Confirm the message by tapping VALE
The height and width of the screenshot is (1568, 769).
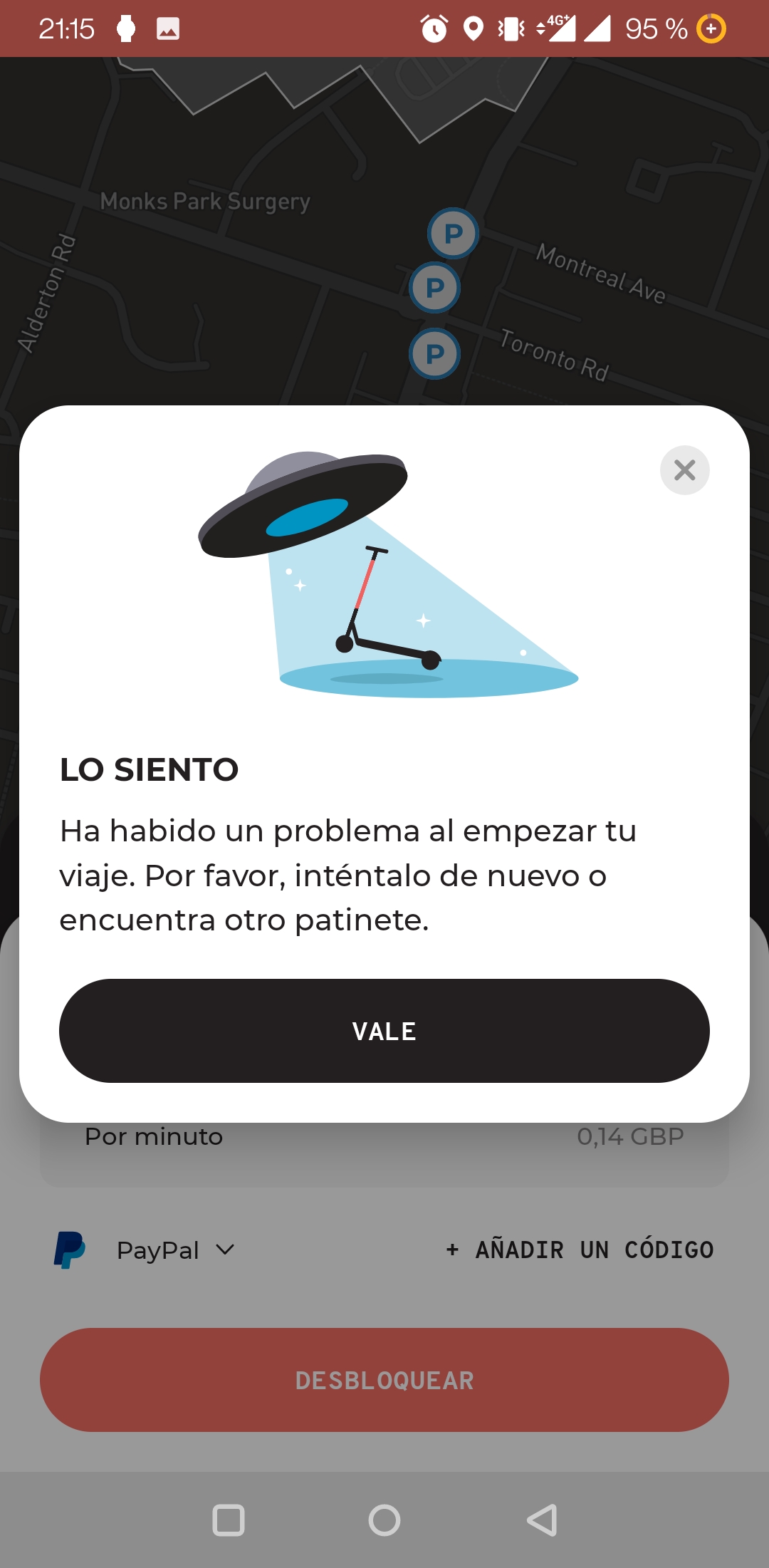384,1031
